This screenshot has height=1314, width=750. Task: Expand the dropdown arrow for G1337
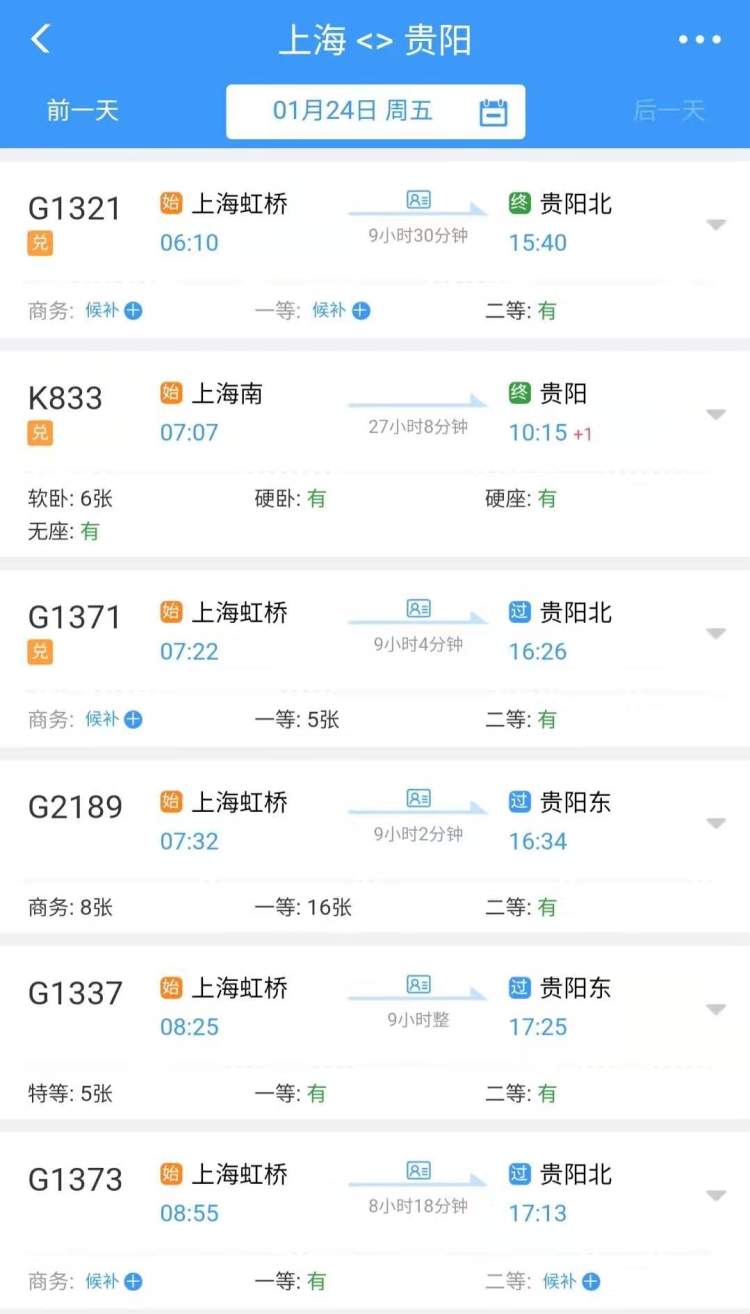(x=716, y=1009)
